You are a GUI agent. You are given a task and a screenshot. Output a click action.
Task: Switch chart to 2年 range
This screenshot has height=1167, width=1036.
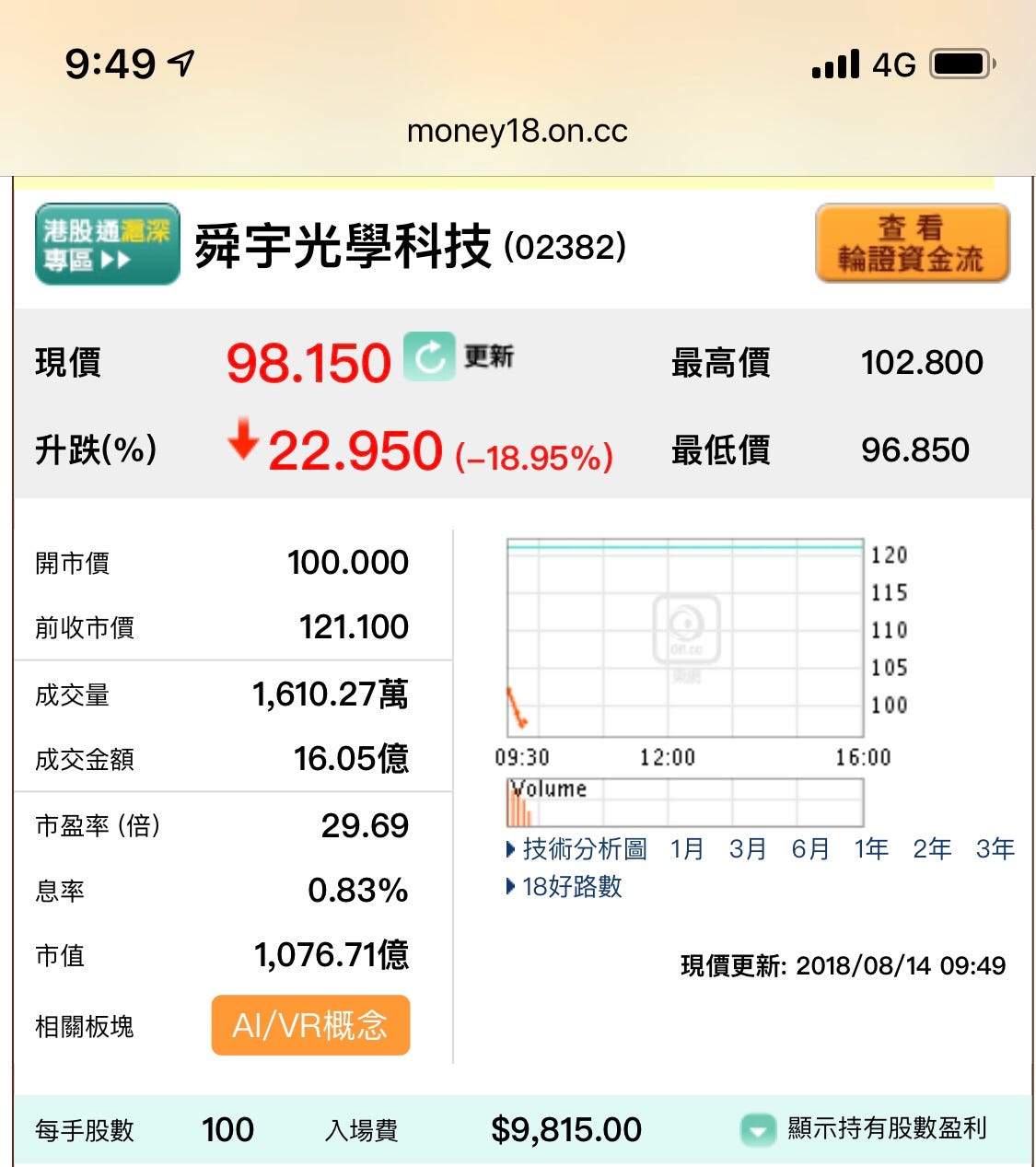931,848
